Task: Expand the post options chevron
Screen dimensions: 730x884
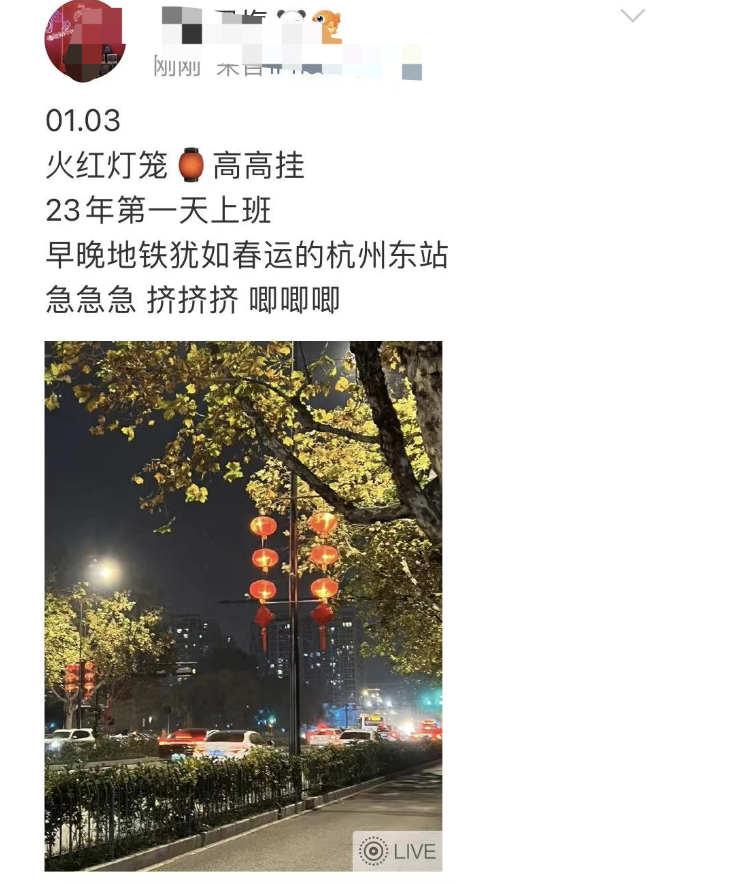Action: click(632, 16)
